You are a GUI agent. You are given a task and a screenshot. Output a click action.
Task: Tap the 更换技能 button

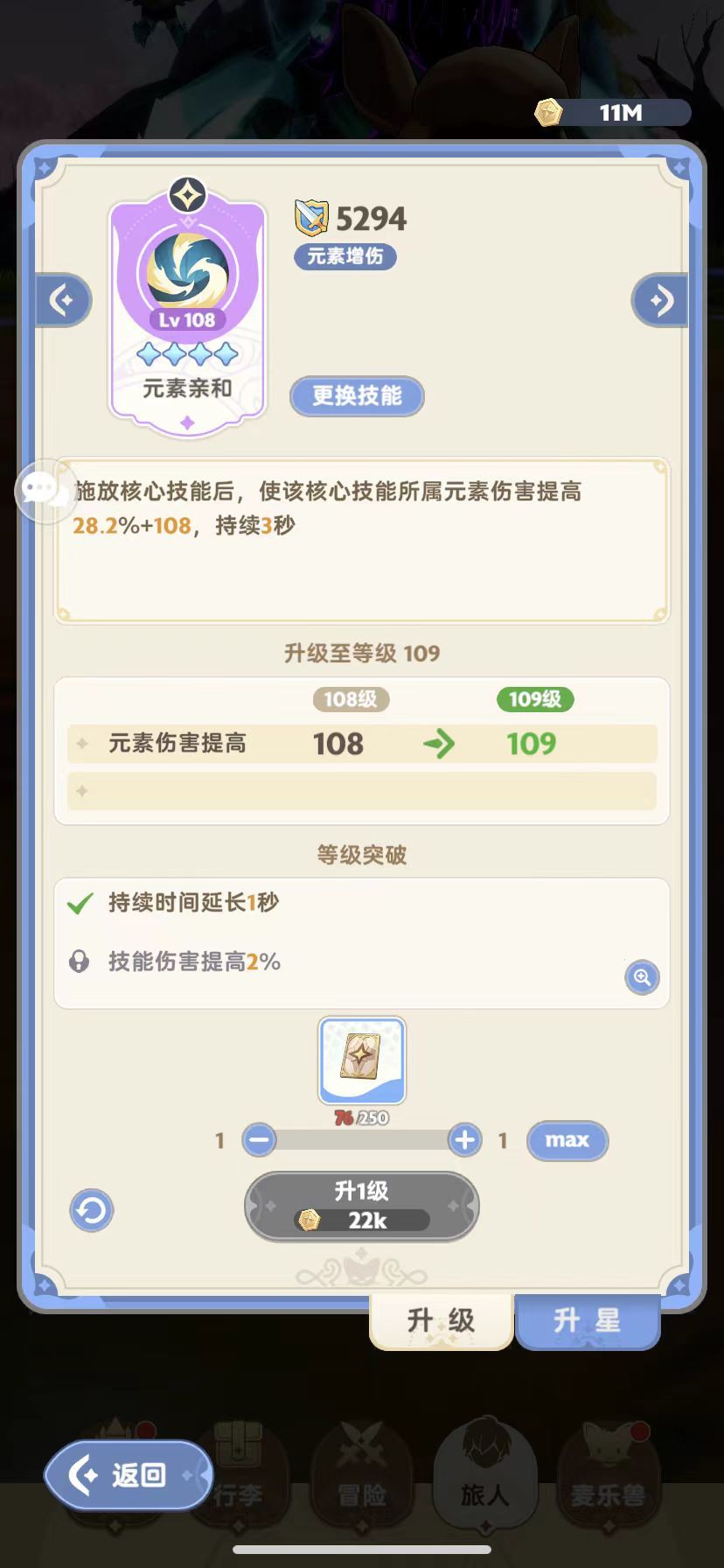tap(357, 396)
